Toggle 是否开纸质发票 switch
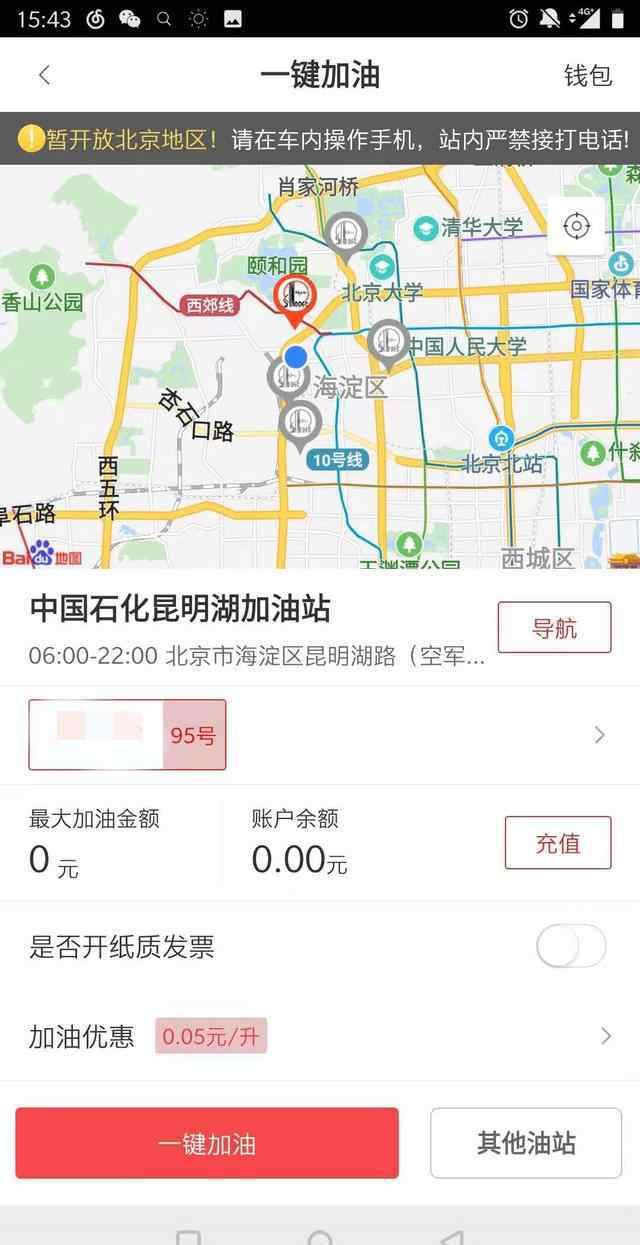Viewport: 640px width, 1245px height. pos(571,946)
